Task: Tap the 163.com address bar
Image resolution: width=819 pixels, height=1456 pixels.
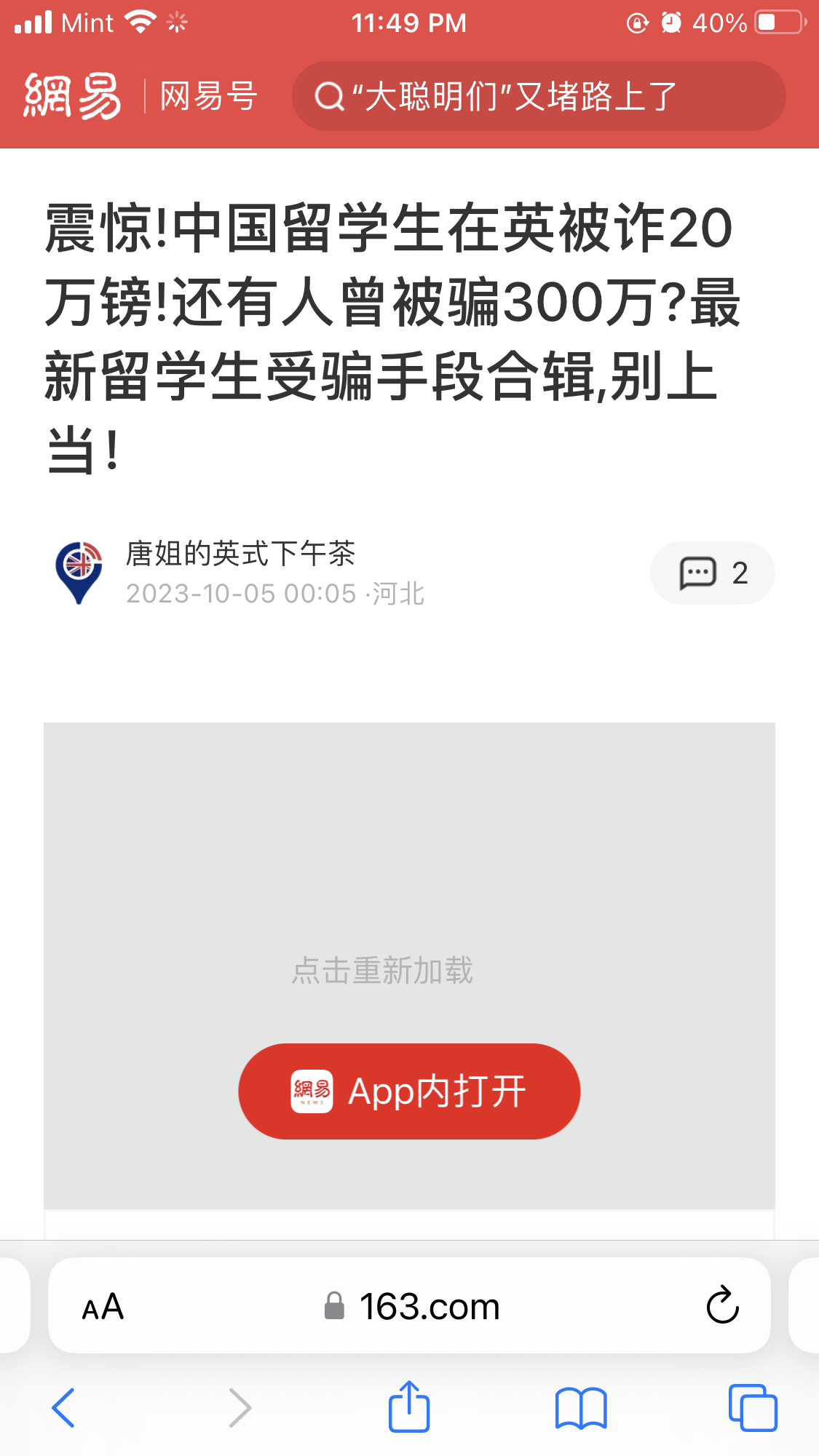Action: [x=412, y=1307]
